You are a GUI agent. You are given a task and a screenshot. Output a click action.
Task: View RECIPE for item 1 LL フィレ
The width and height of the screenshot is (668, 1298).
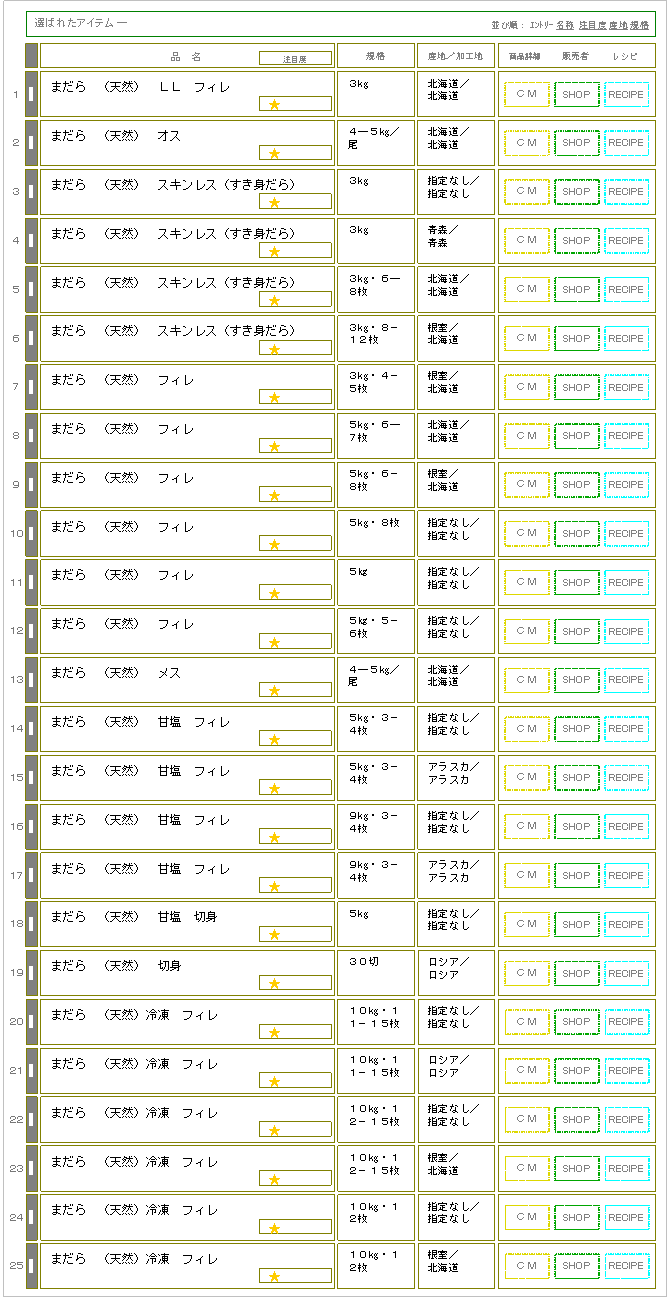pos(626,94)
